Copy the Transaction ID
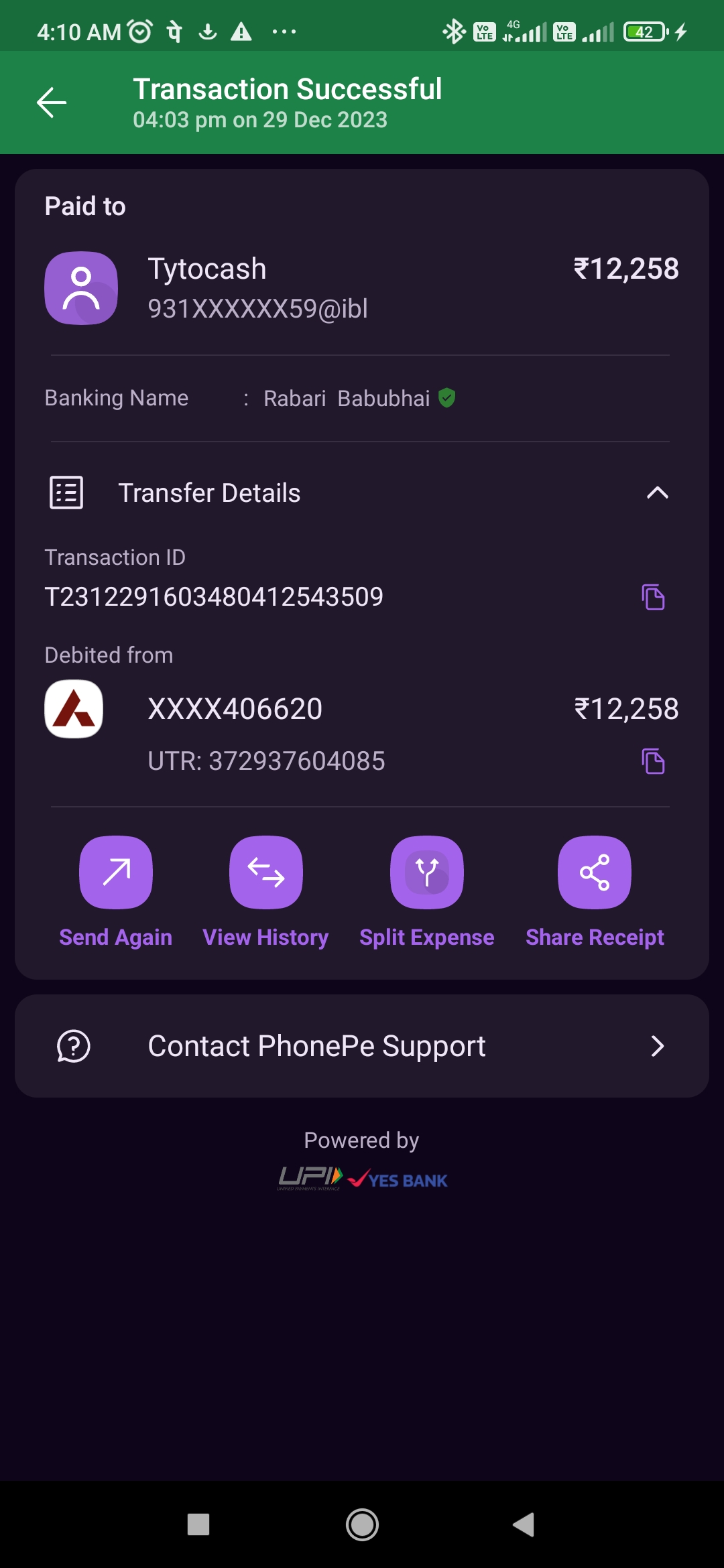Viewport: 724px width, 1568px height. coord(653,596)
